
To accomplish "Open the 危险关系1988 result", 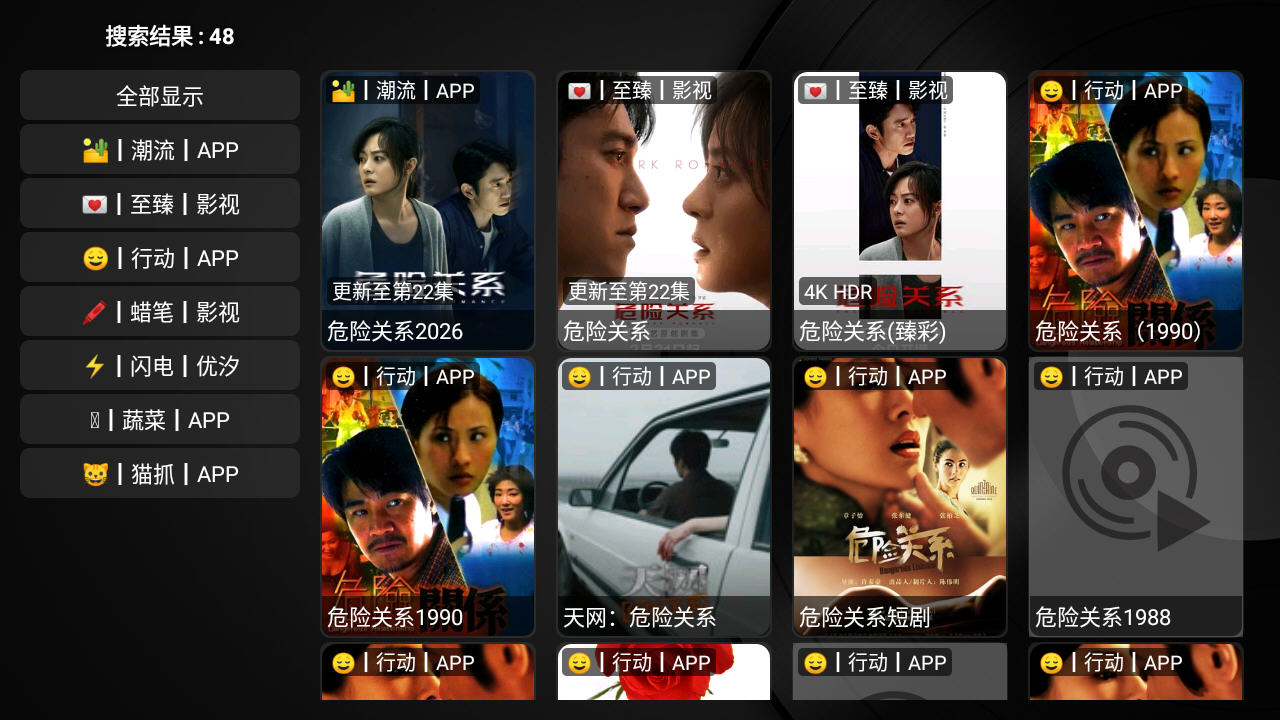I will click(x=1136, y=497).
